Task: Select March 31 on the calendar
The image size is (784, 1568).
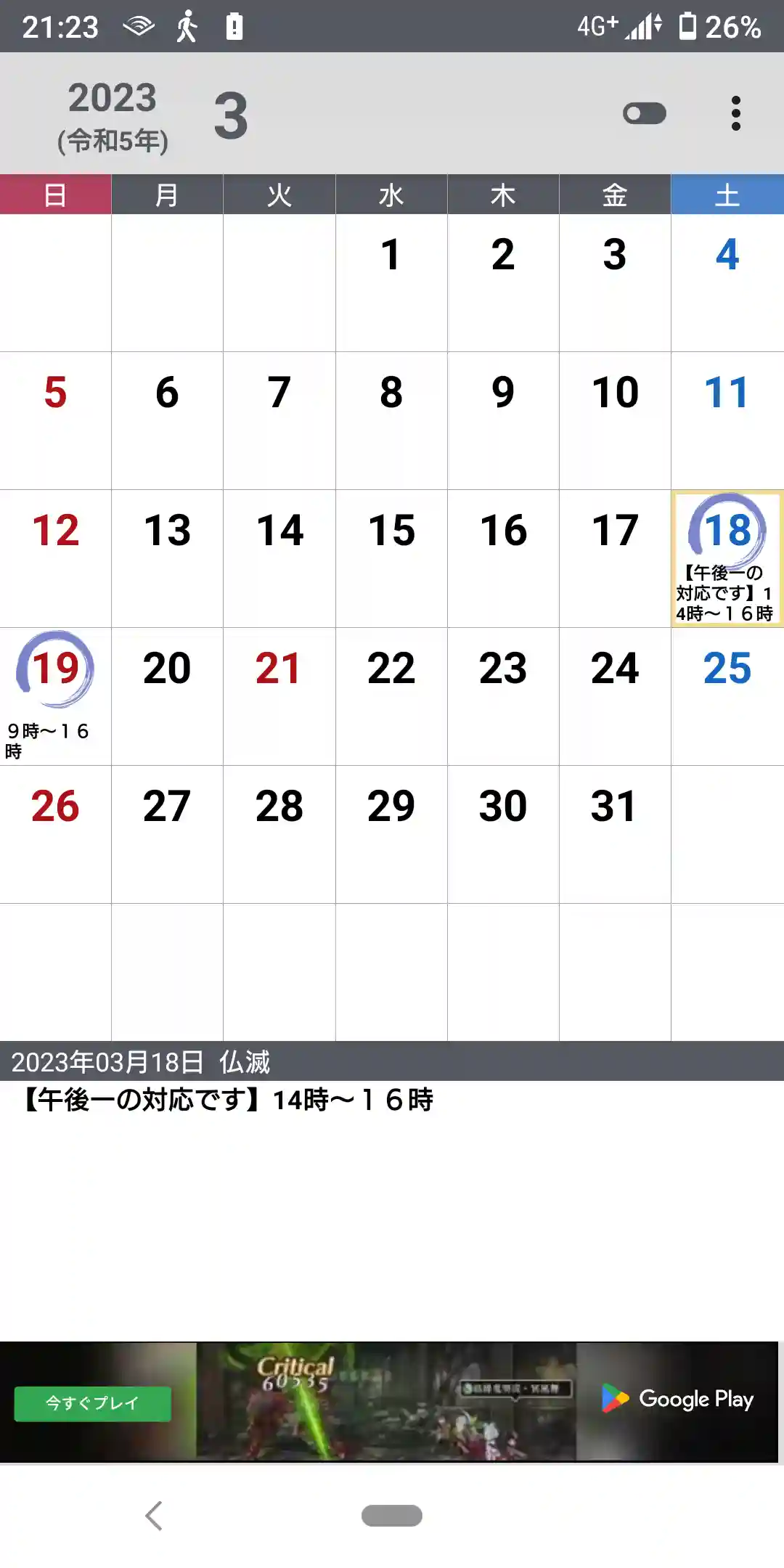Action: pos(615,833)
